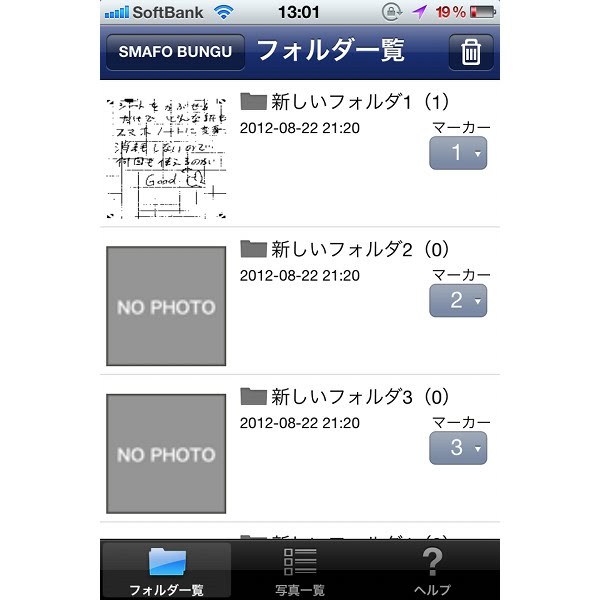
Task: Switch to フォルダ一覧 tab
Action: click(x=167, y=571)
